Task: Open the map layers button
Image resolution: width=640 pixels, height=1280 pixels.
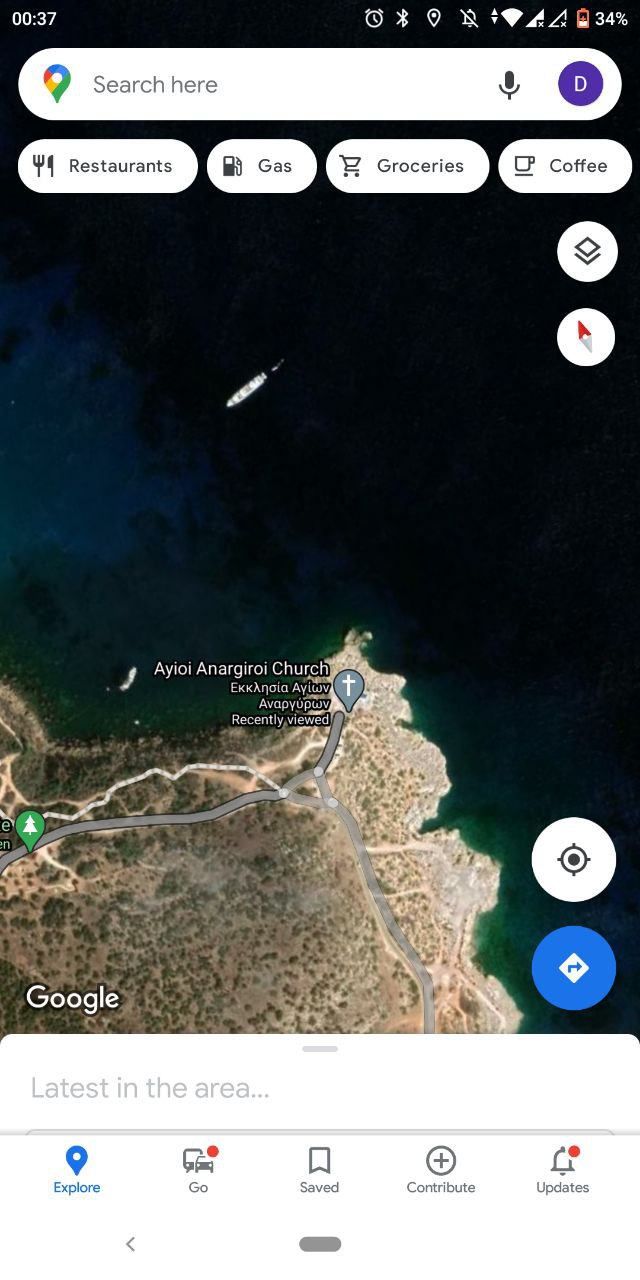Action: (587, 251)
